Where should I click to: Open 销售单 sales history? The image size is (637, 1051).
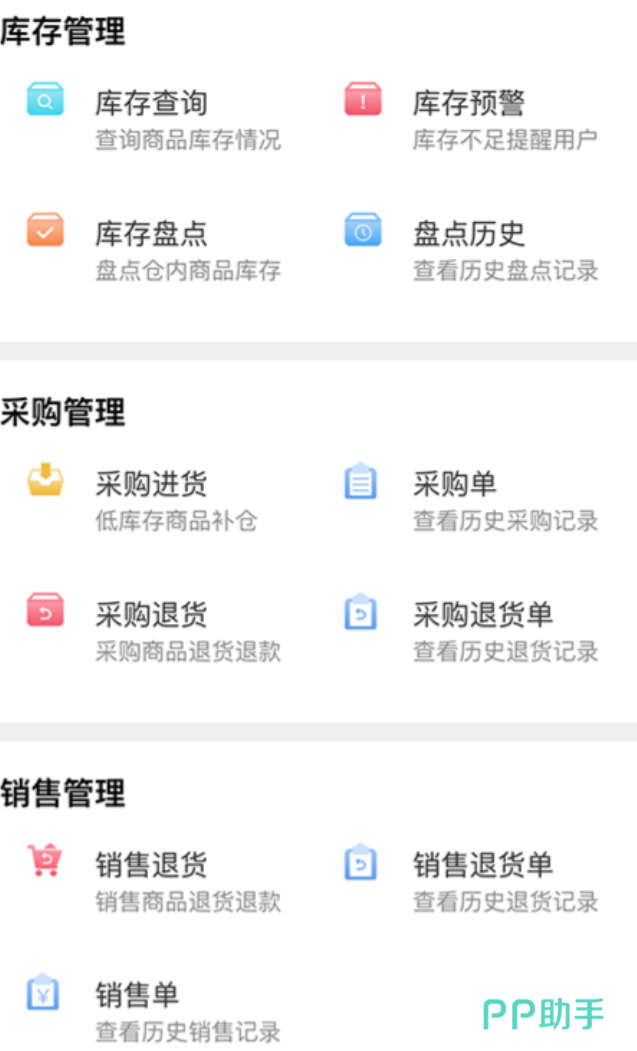137,996
